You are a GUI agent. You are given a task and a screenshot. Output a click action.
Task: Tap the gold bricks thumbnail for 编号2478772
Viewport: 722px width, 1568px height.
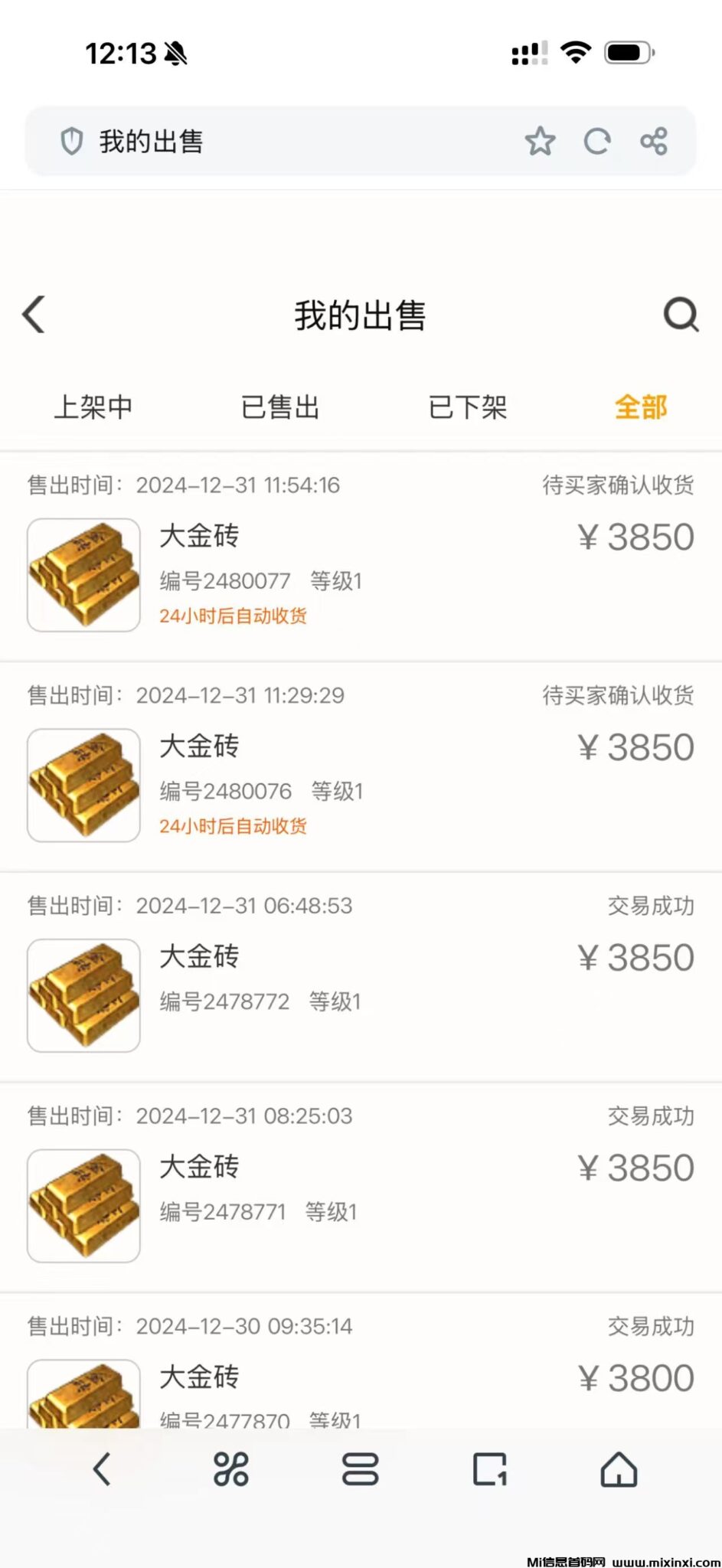(83, 995)
